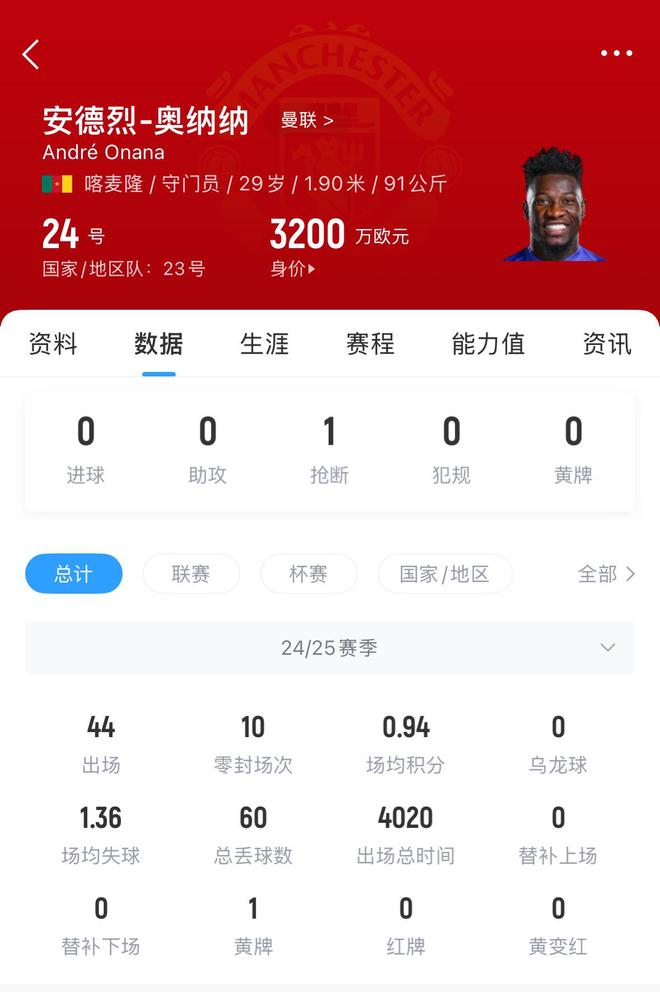
Task: Switch to the 能力值 tab
Action: coord(488,344)
